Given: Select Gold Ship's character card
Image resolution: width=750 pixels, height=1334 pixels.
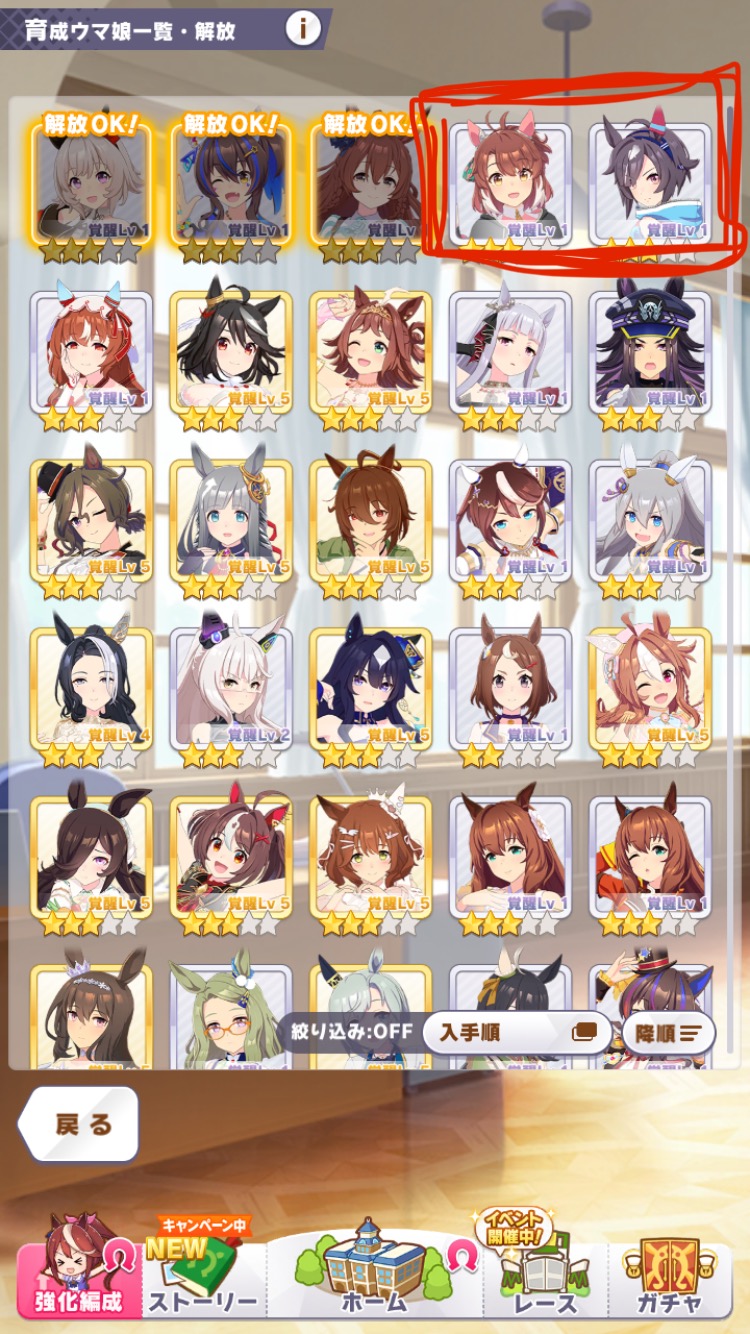Looking at the screenshot, I should pos(510,350).
